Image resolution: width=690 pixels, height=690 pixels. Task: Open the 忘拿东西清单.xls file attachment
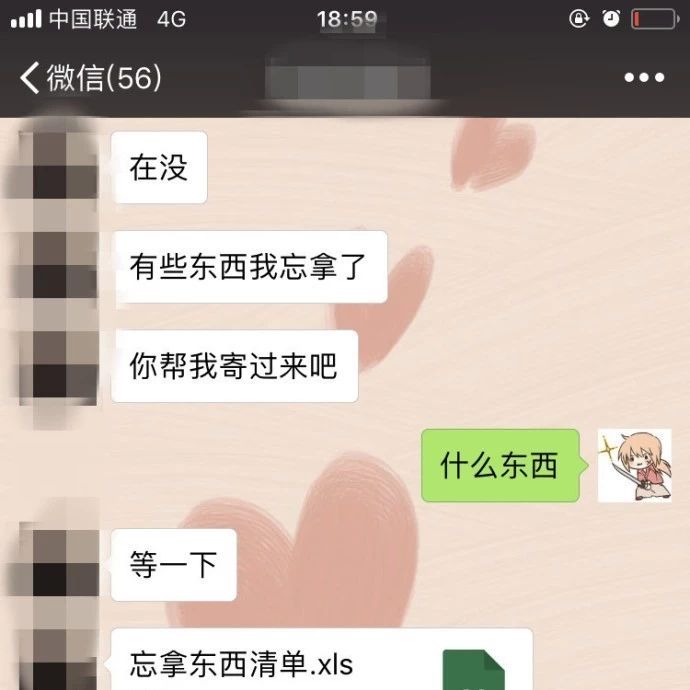(320, 661)
